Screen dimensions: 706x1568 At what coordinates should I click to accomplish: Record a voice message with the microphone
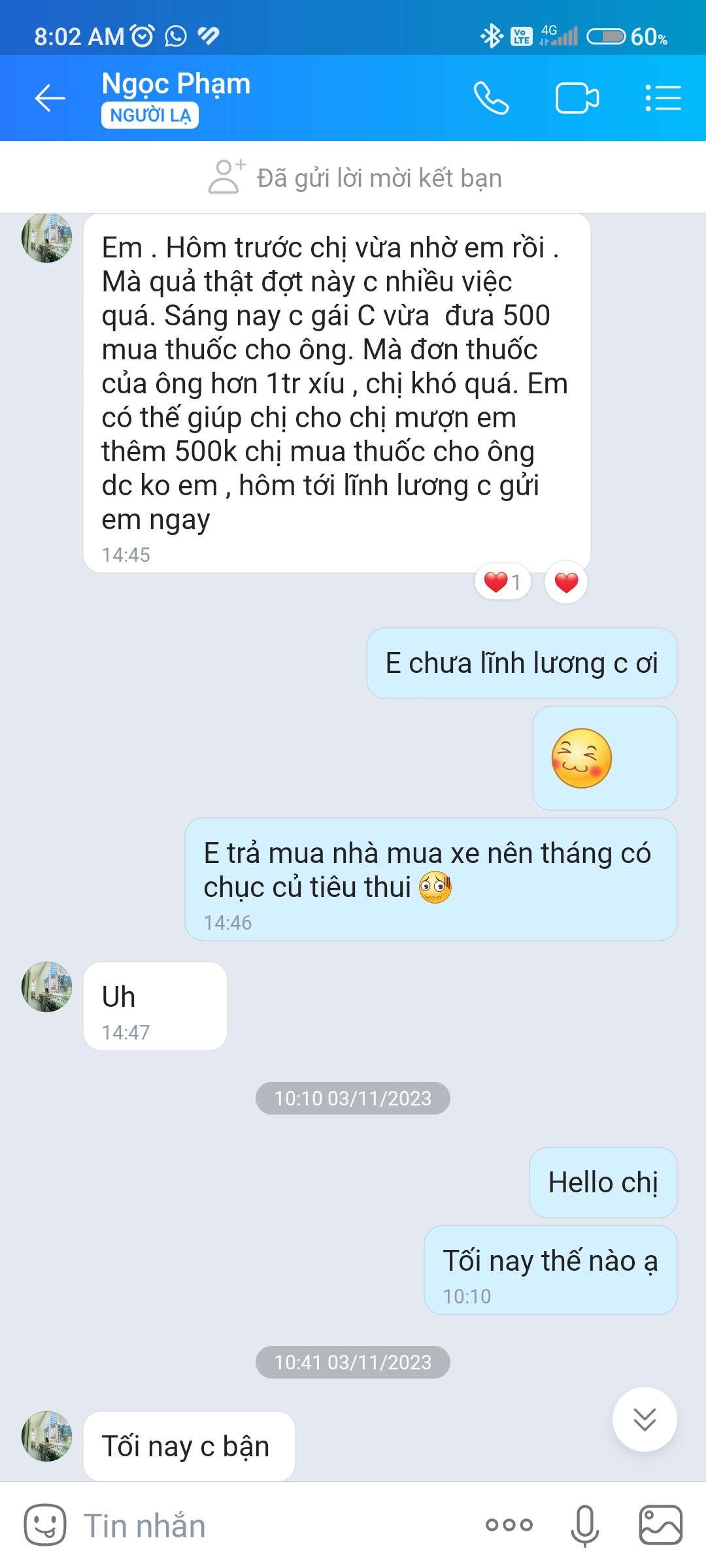click(584, 1526)
